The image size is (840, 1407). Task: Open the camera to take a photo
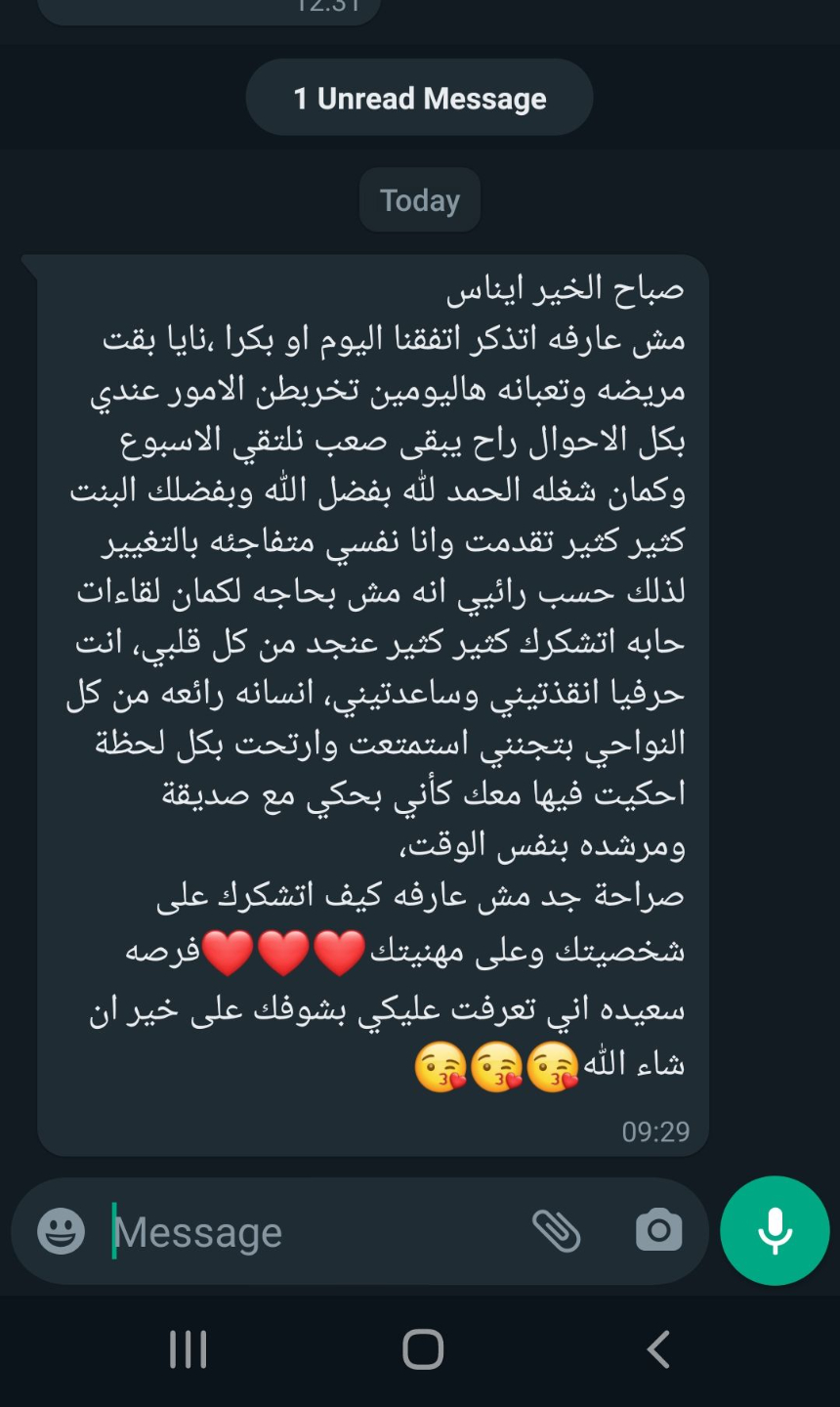659,1231
